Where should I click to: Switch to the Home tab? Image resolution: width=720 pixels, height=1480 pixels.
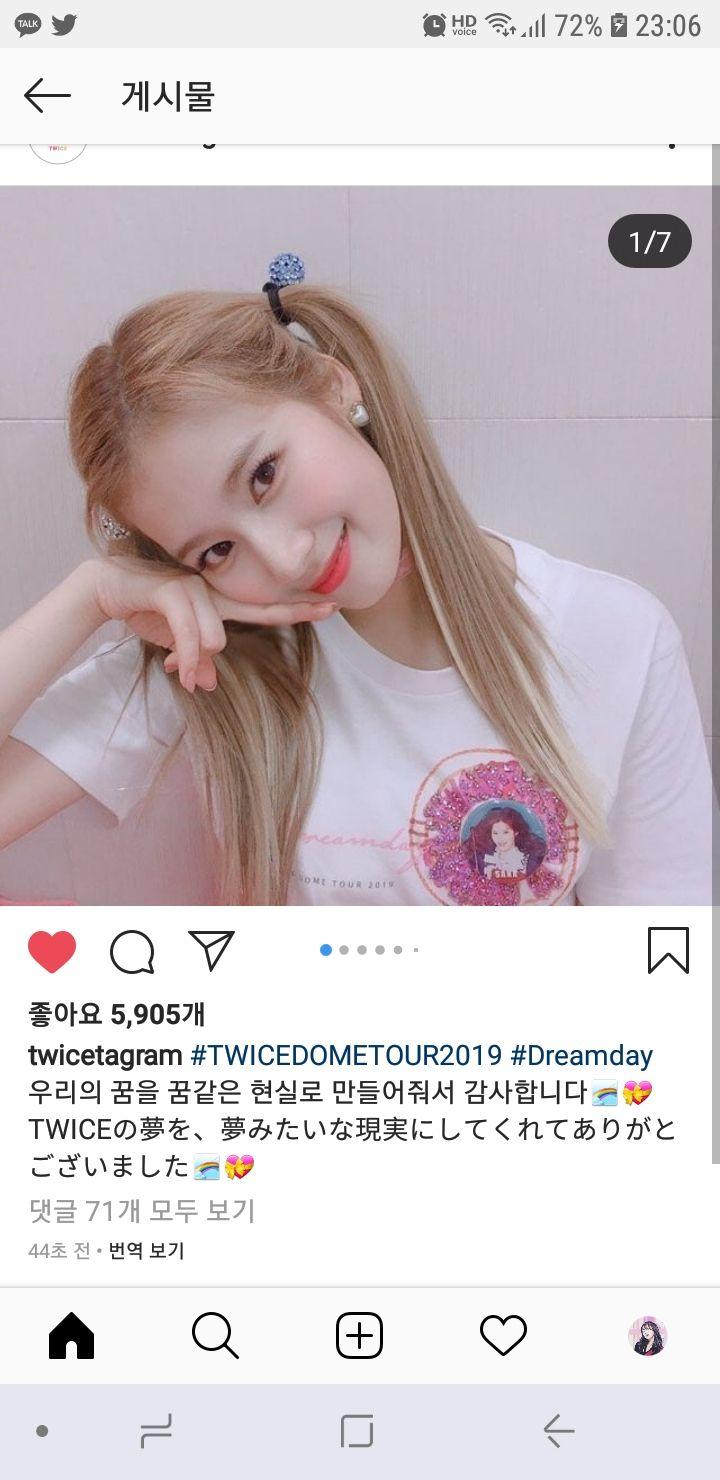(71, 1336)
